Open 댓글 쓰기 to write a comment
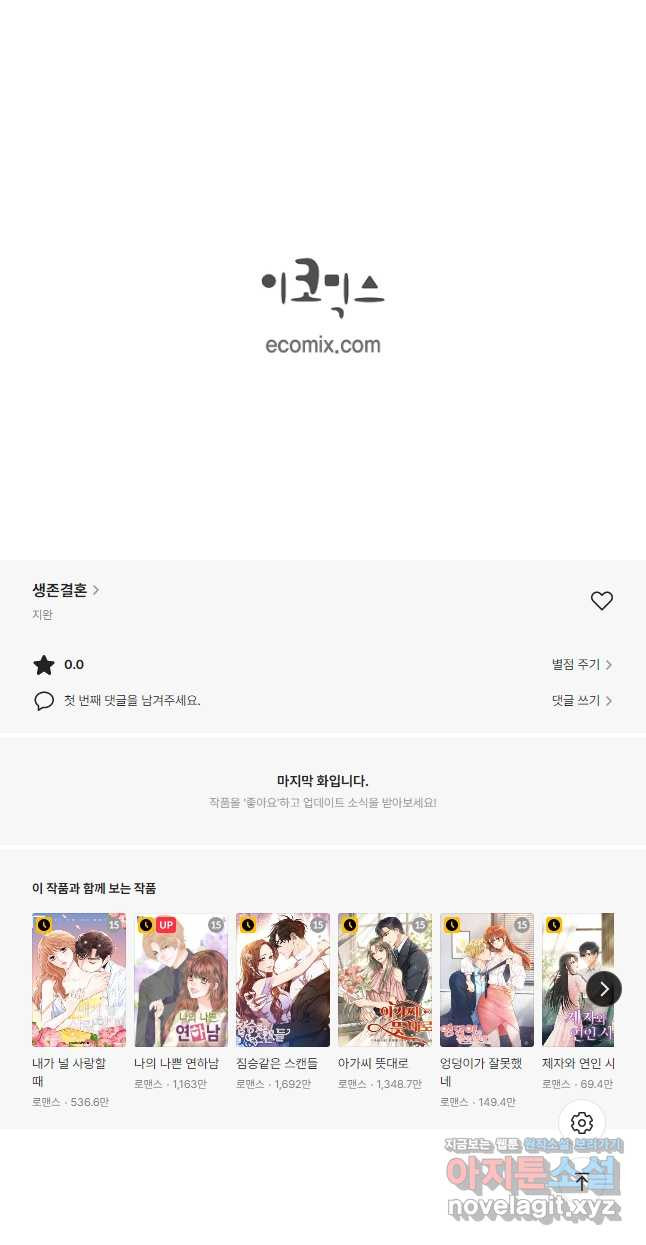Image resolution: width=646 pixels, height=1245 pixels. point(582,701)
